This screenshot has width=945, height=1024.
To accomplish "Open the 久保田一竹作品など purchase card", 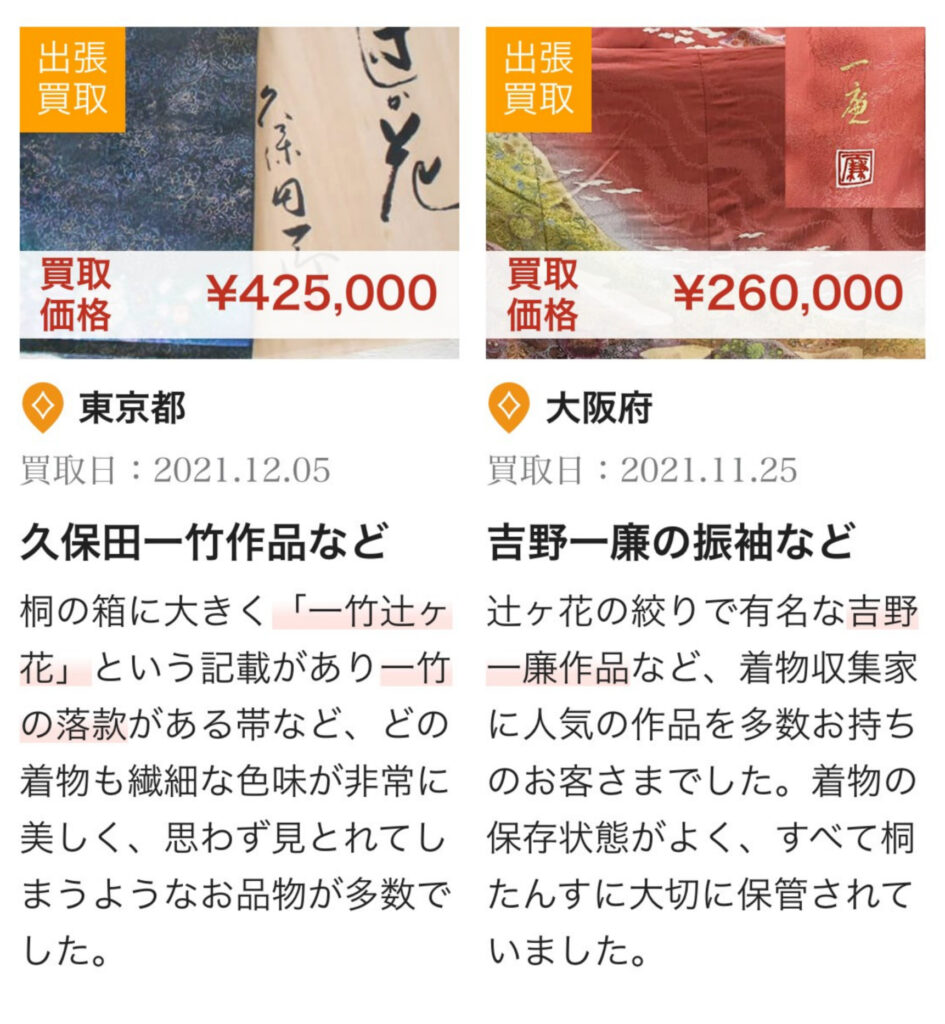I will 204,542.
